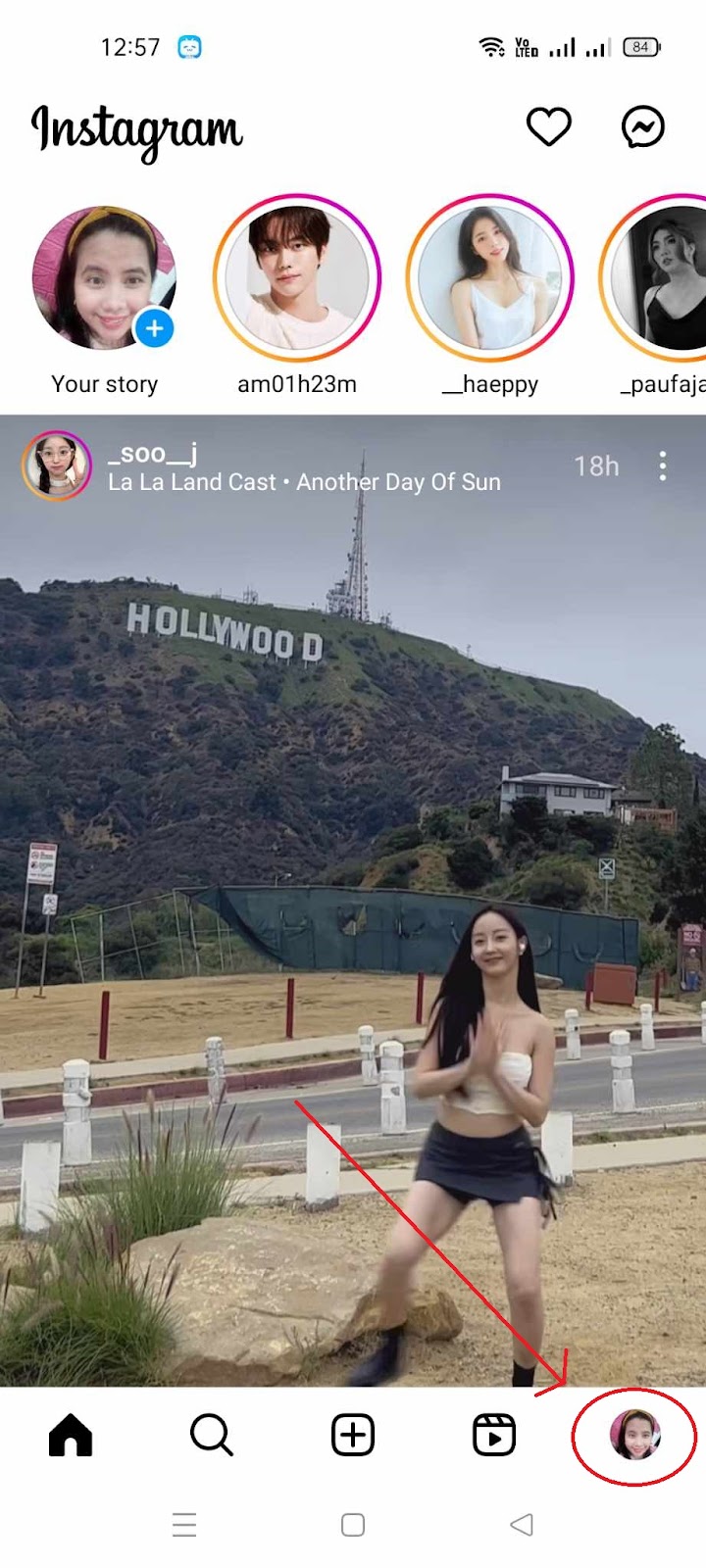Switch to the Search tab

click(x=212, y=1436)
